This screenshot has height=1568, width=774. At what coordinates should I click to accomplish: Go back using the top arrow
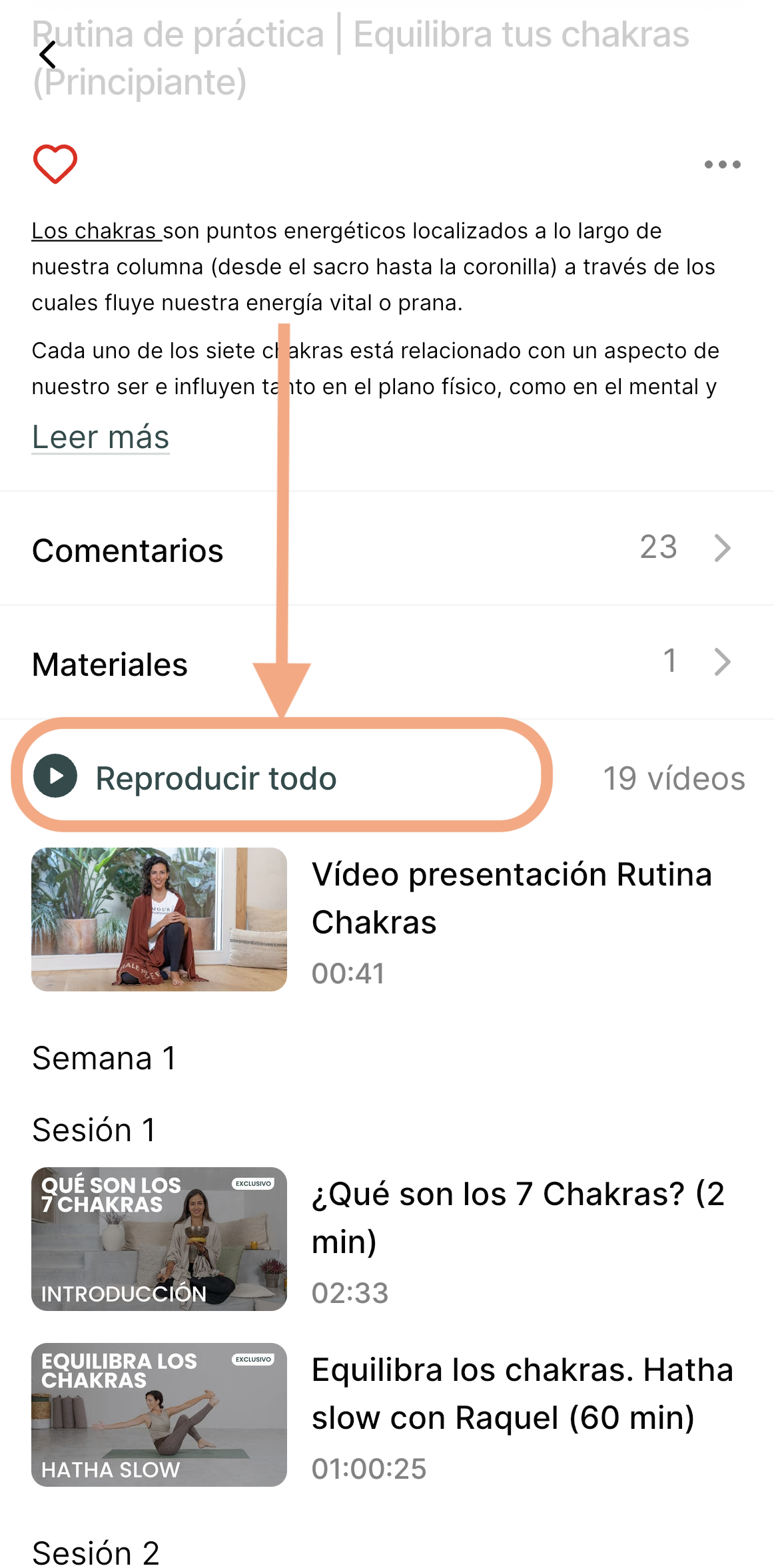tap(48, 55)
